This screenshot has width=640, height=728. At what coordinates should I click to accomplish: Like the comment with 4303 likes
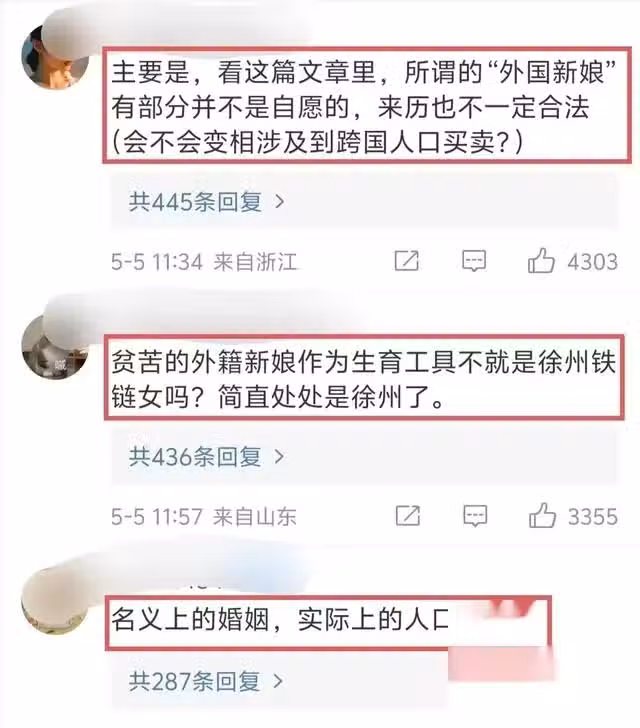tap(542, 262)
